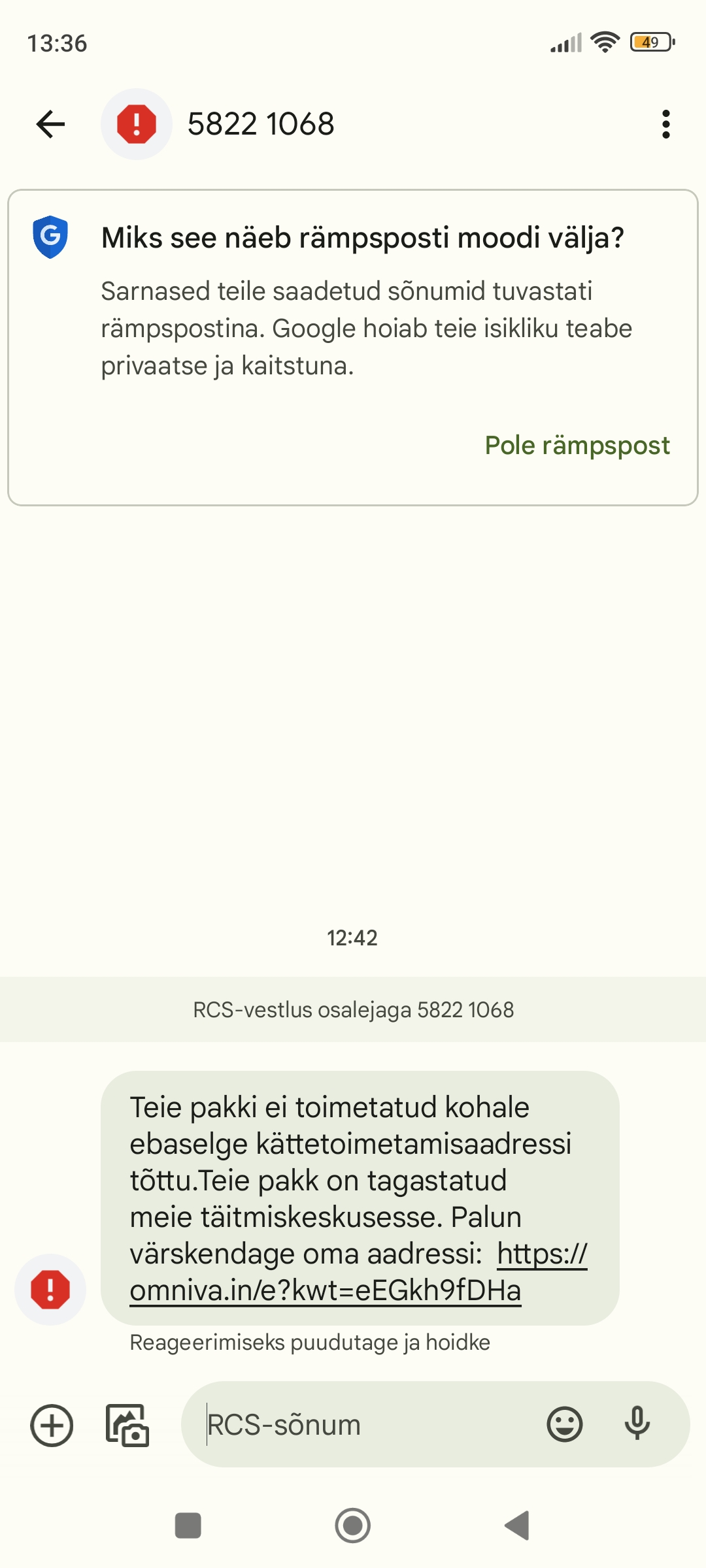Viewport: 706px width, 1568px height.
Task: Open the omniva.in link in the message
Action: (x=358, y=1272)
